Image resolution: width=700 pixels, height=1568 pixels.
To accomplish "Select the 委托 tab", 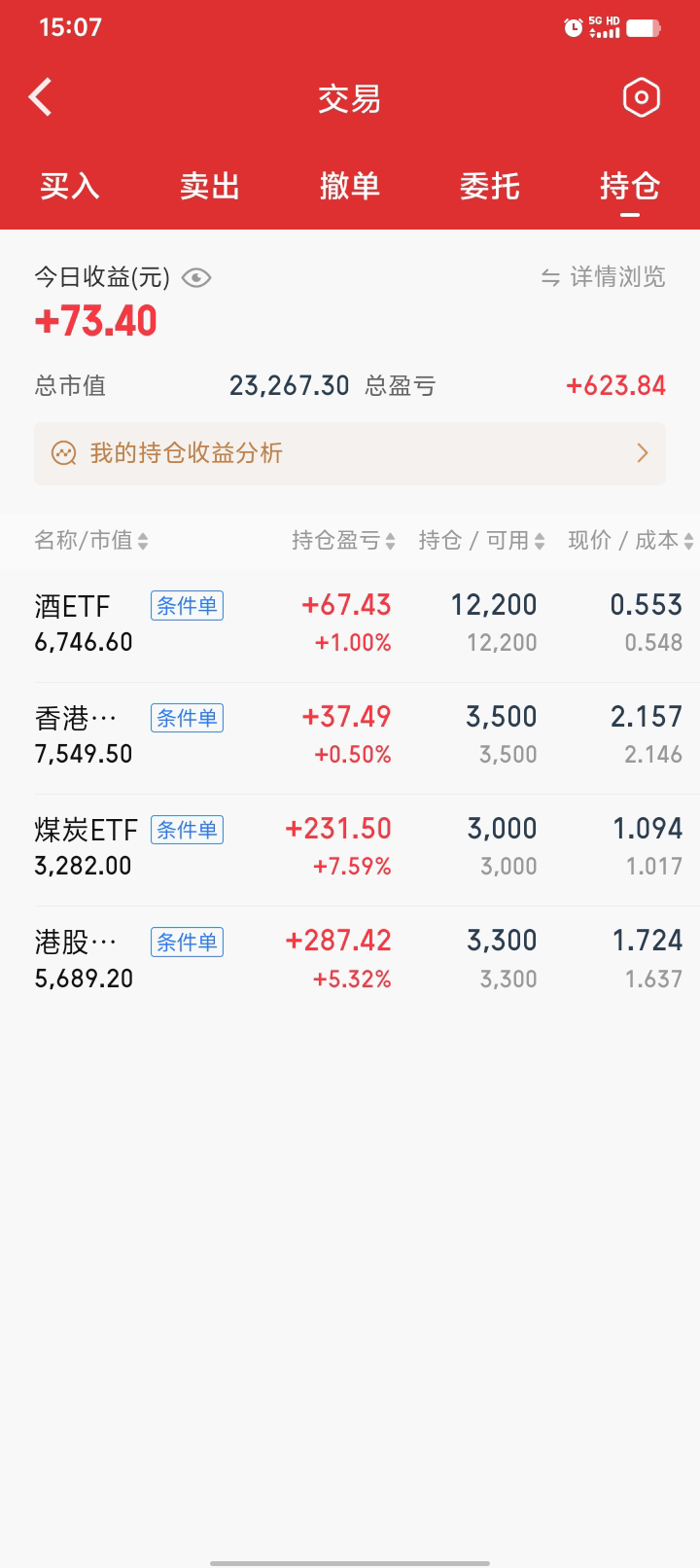I will pyautogui.click(x=490, y=186).
